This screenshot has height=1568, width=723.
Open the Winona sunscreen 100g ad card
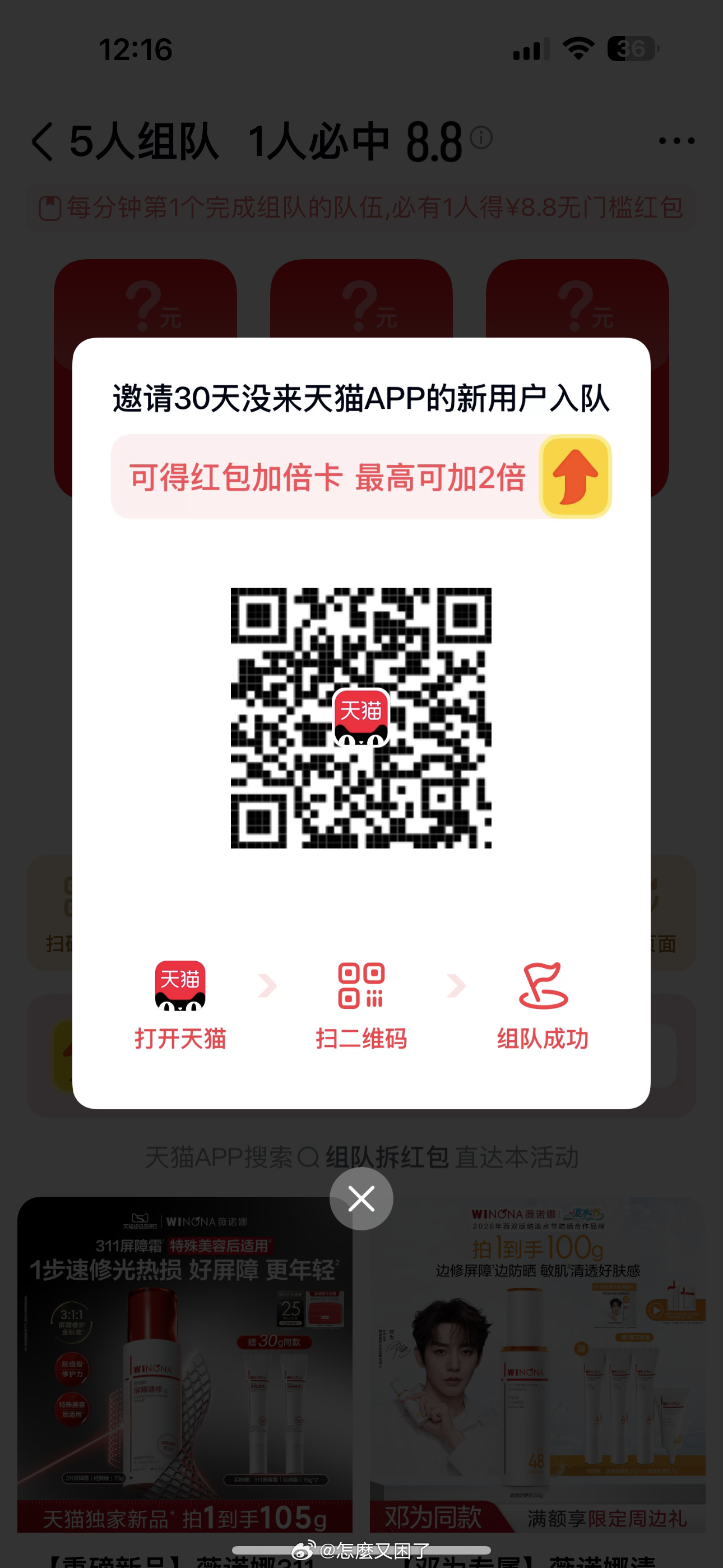coord(537,1363)
